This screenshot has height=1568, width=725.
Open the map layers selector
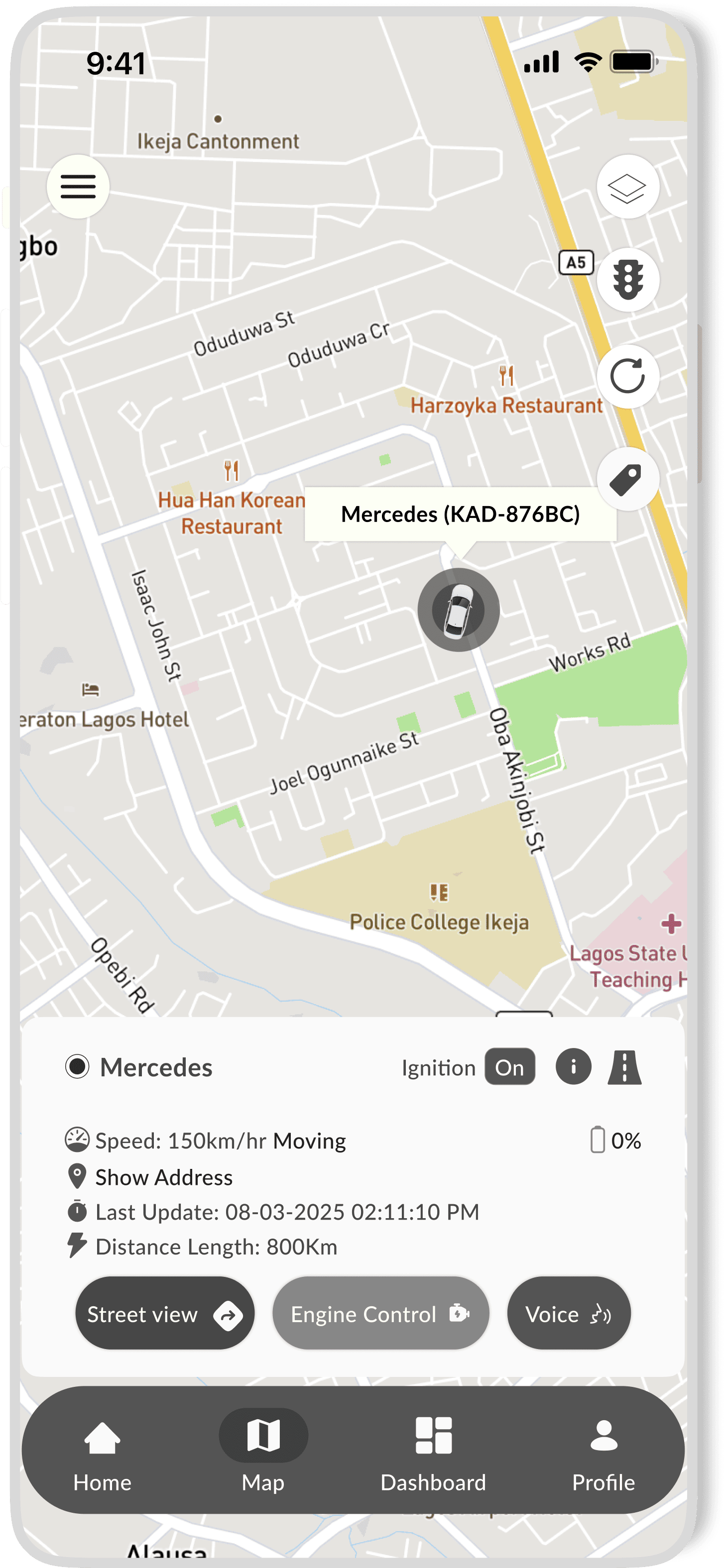tap(627, 188)
